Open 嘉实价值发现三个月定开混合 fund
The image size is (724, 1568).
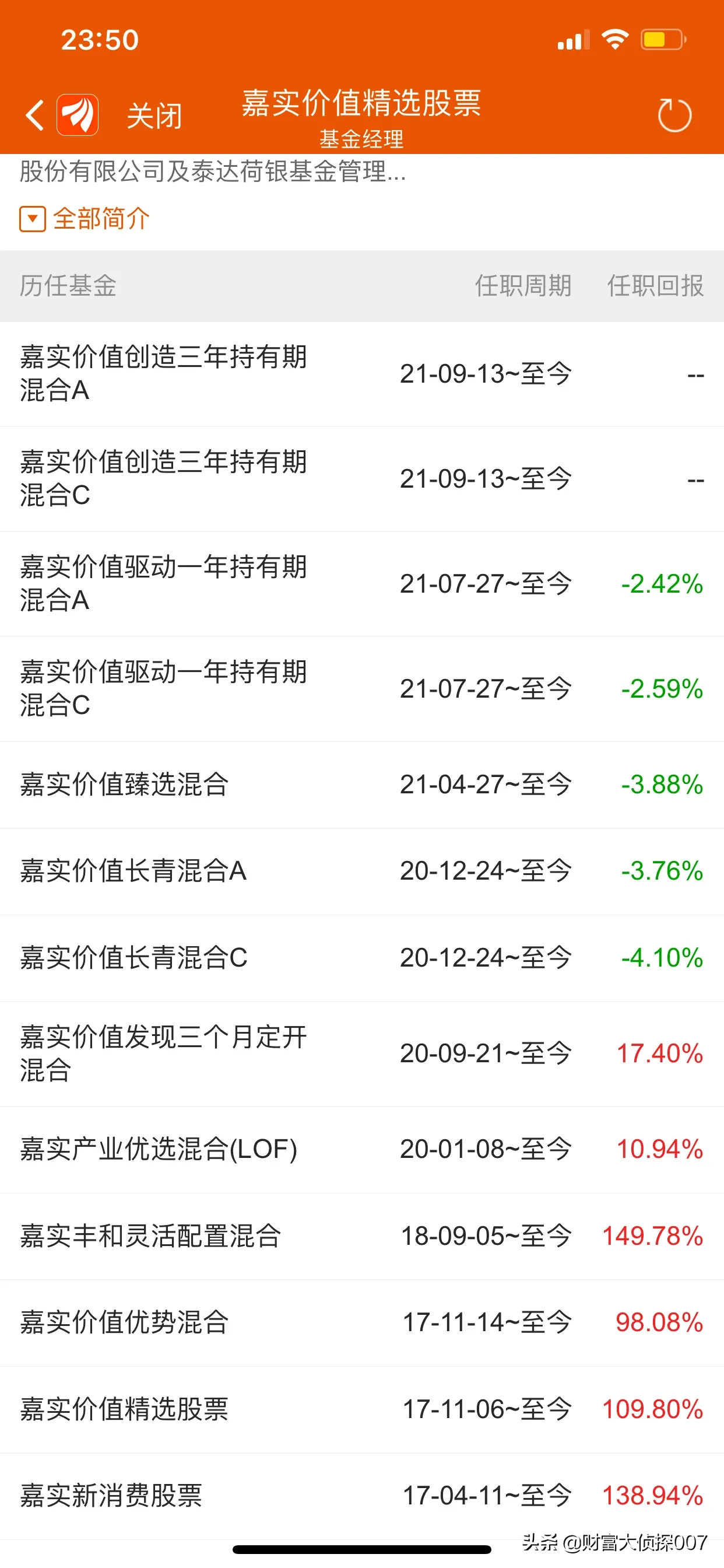coord(362,1054)
